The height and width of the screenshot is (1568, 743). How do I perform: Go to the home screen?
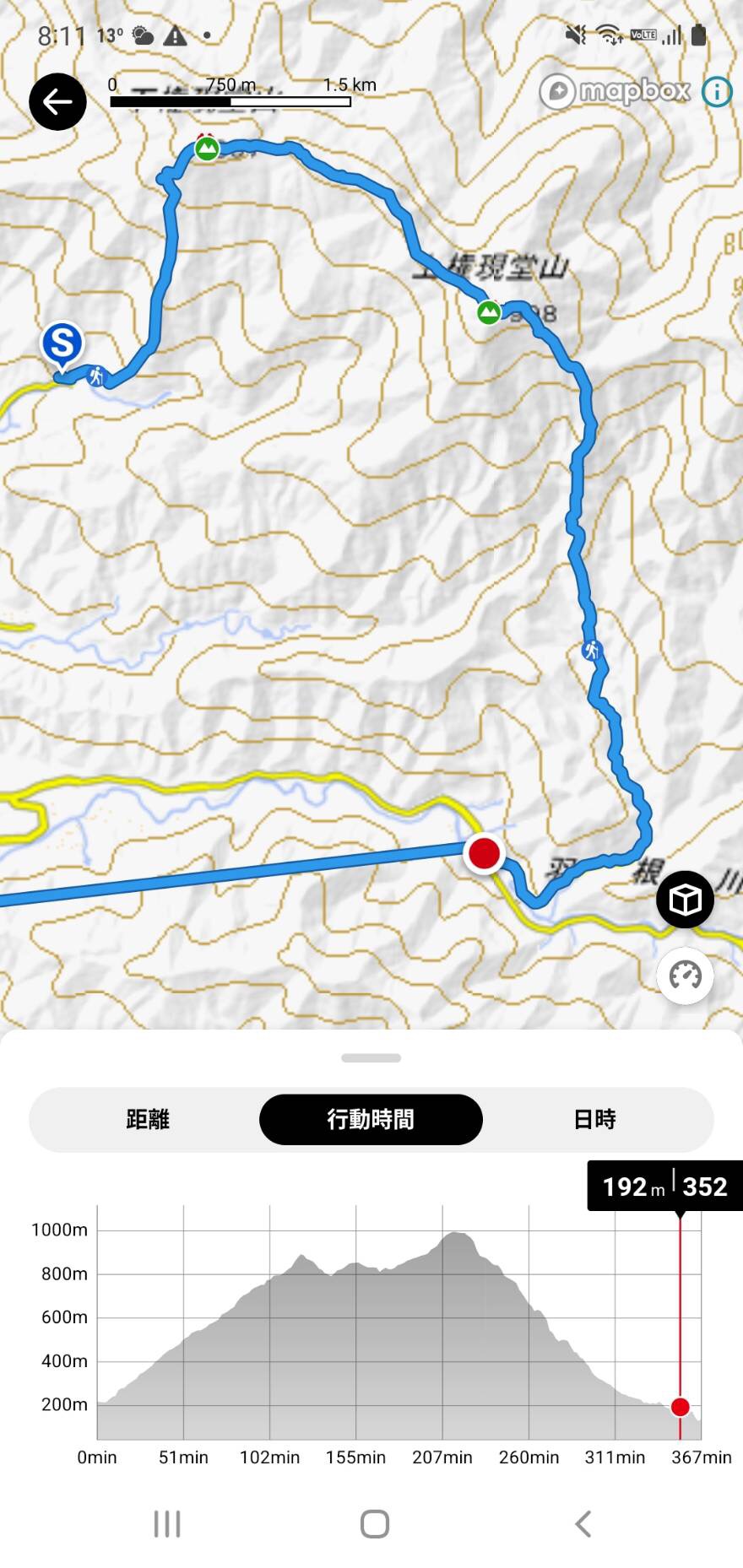(x=374, y=1524)
